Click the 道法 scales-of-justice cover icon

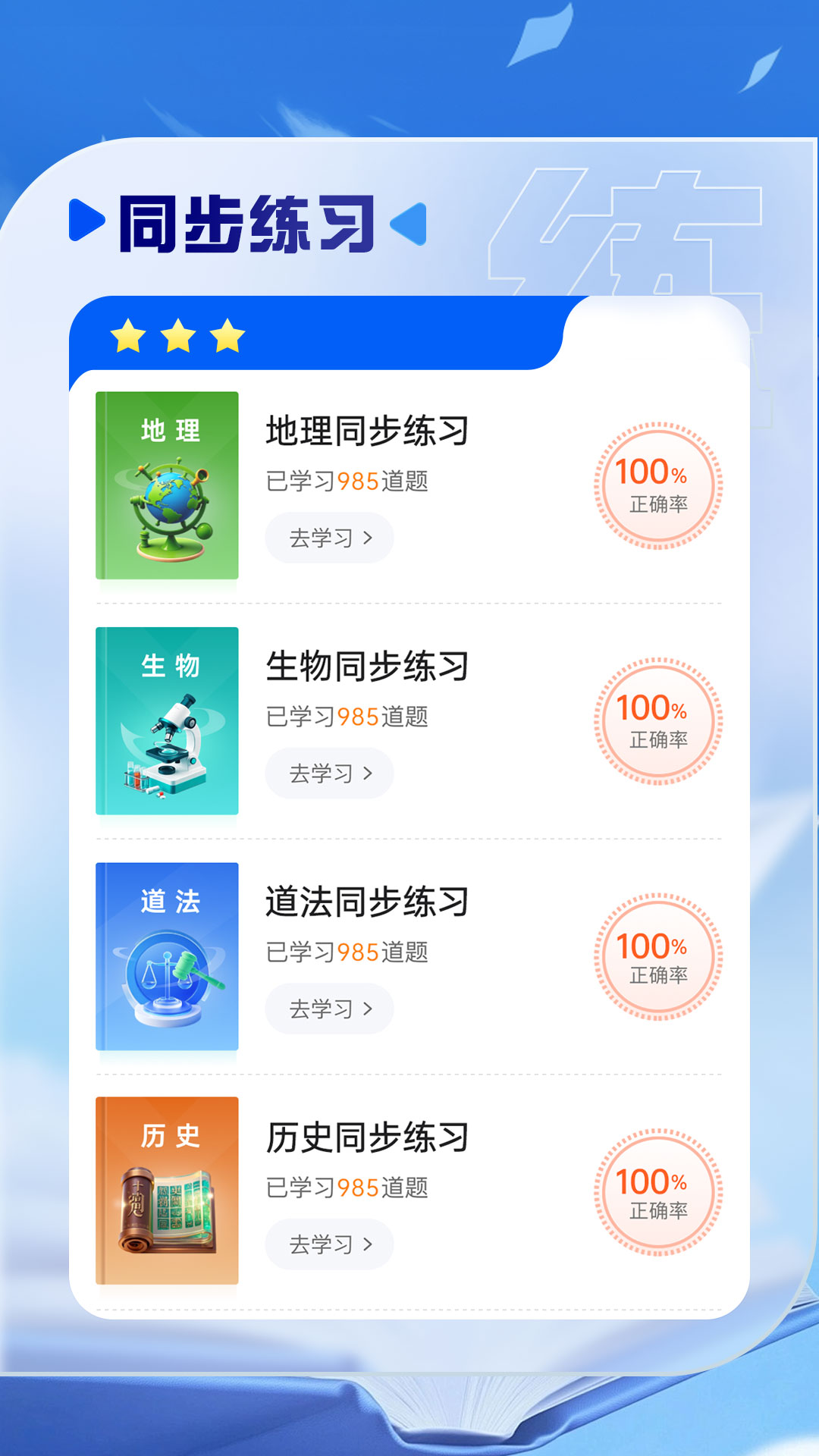pyautogui.click(x=166, y=957)
